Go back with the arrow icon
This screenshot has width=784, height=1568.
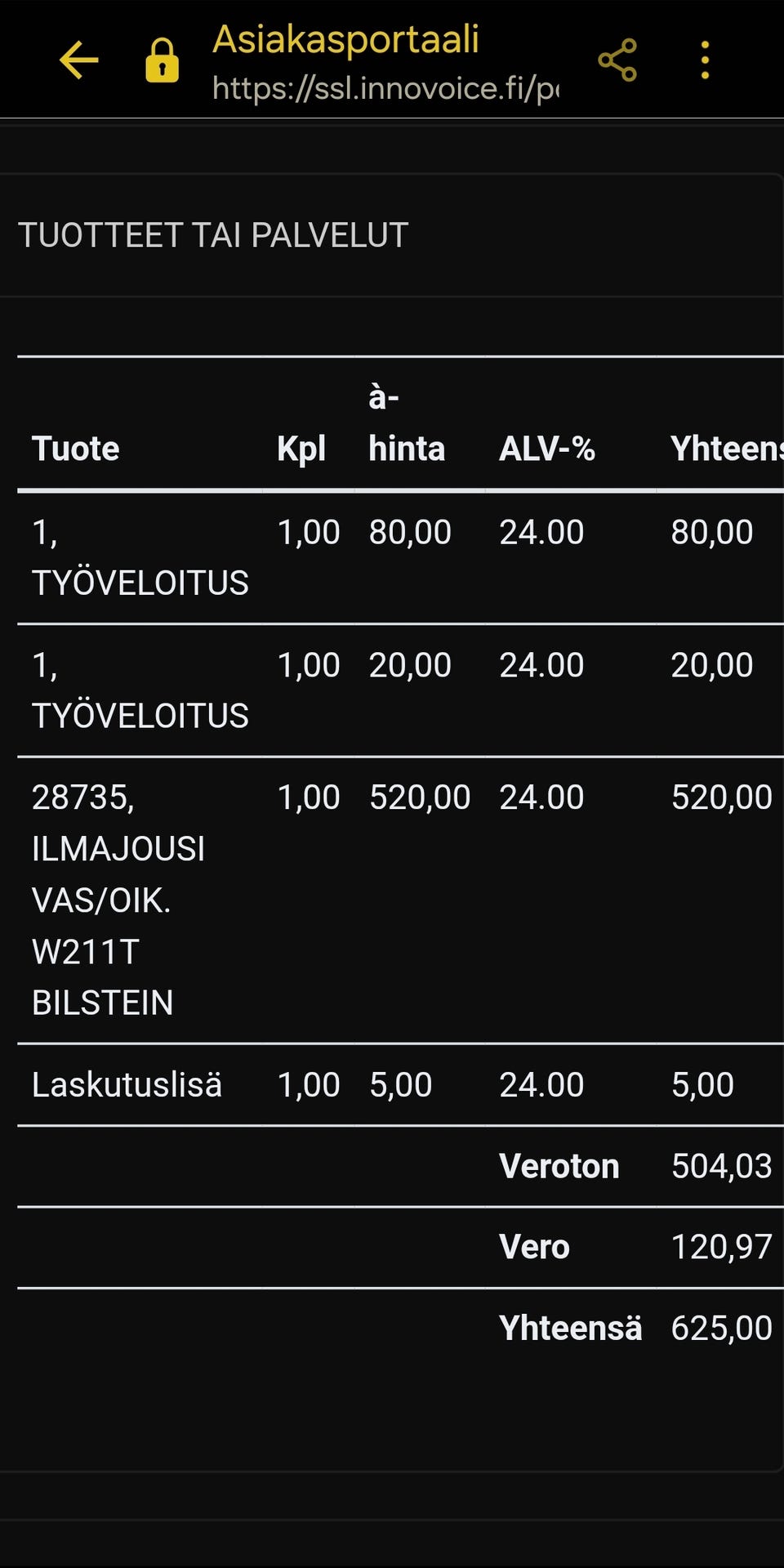[x=78, y=60]
